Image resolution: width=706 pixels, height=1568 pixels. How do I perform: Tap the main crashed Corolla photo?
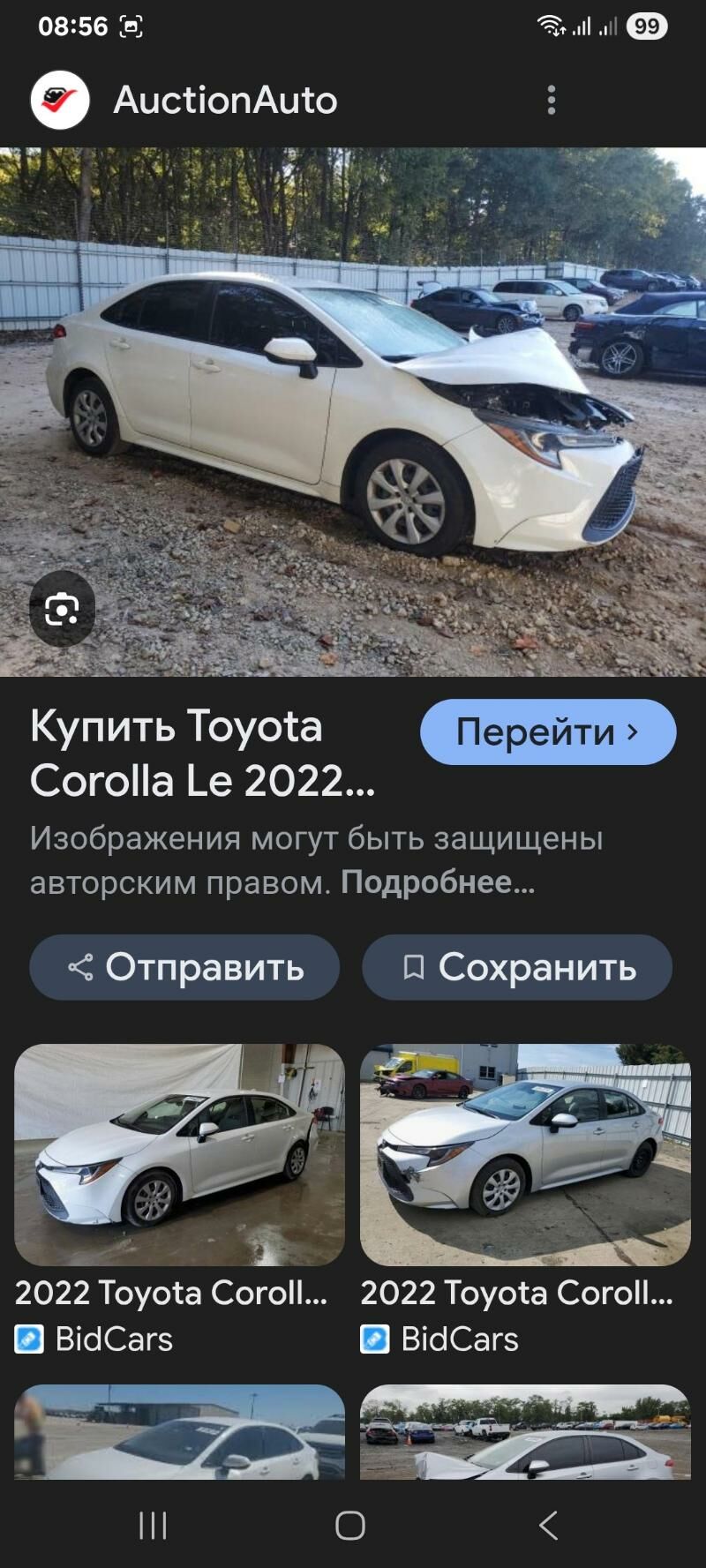click(x=353, y=397)
